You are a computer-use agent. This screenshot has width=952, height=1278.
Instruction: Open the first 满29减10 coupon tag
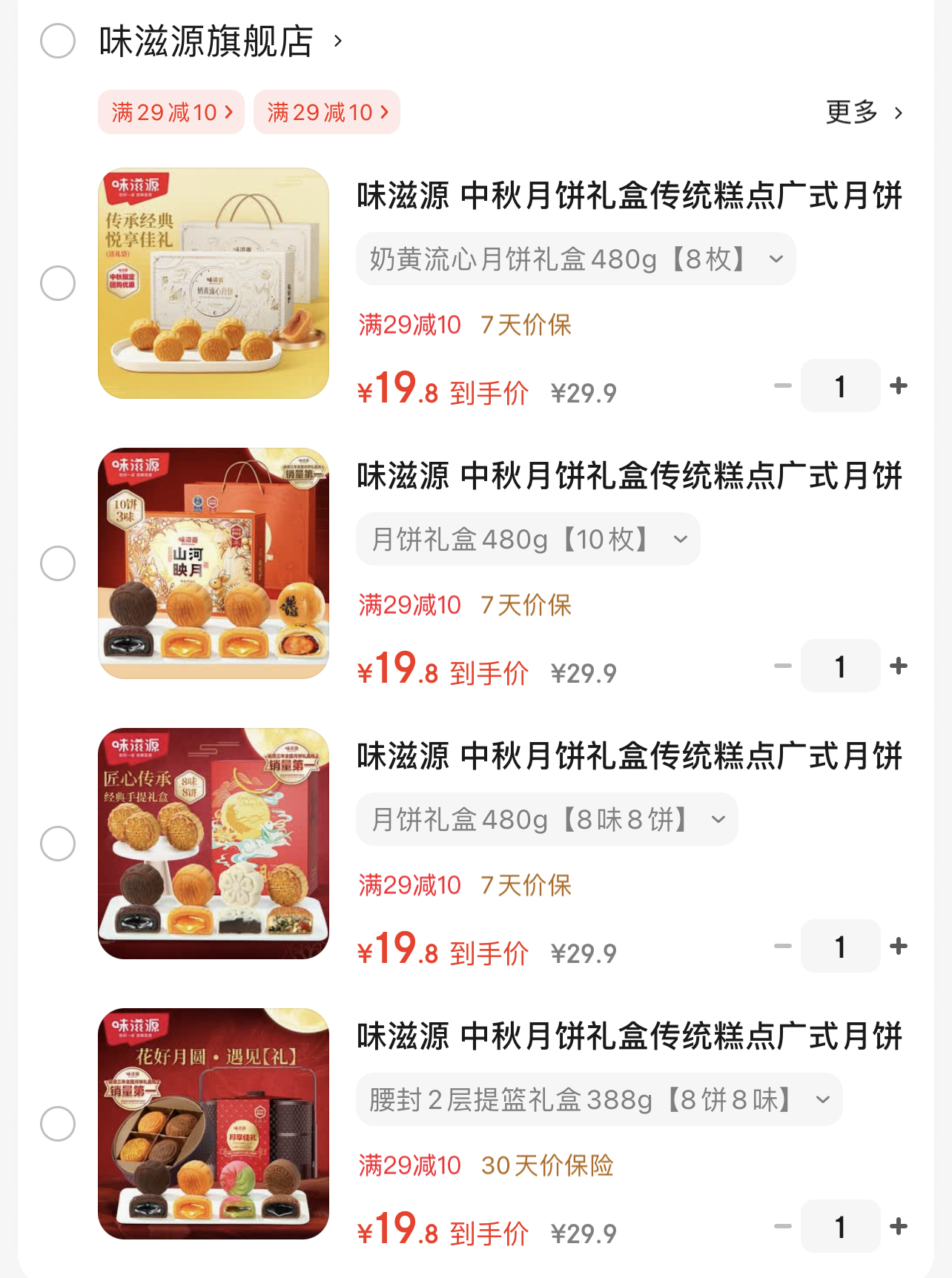171,112
